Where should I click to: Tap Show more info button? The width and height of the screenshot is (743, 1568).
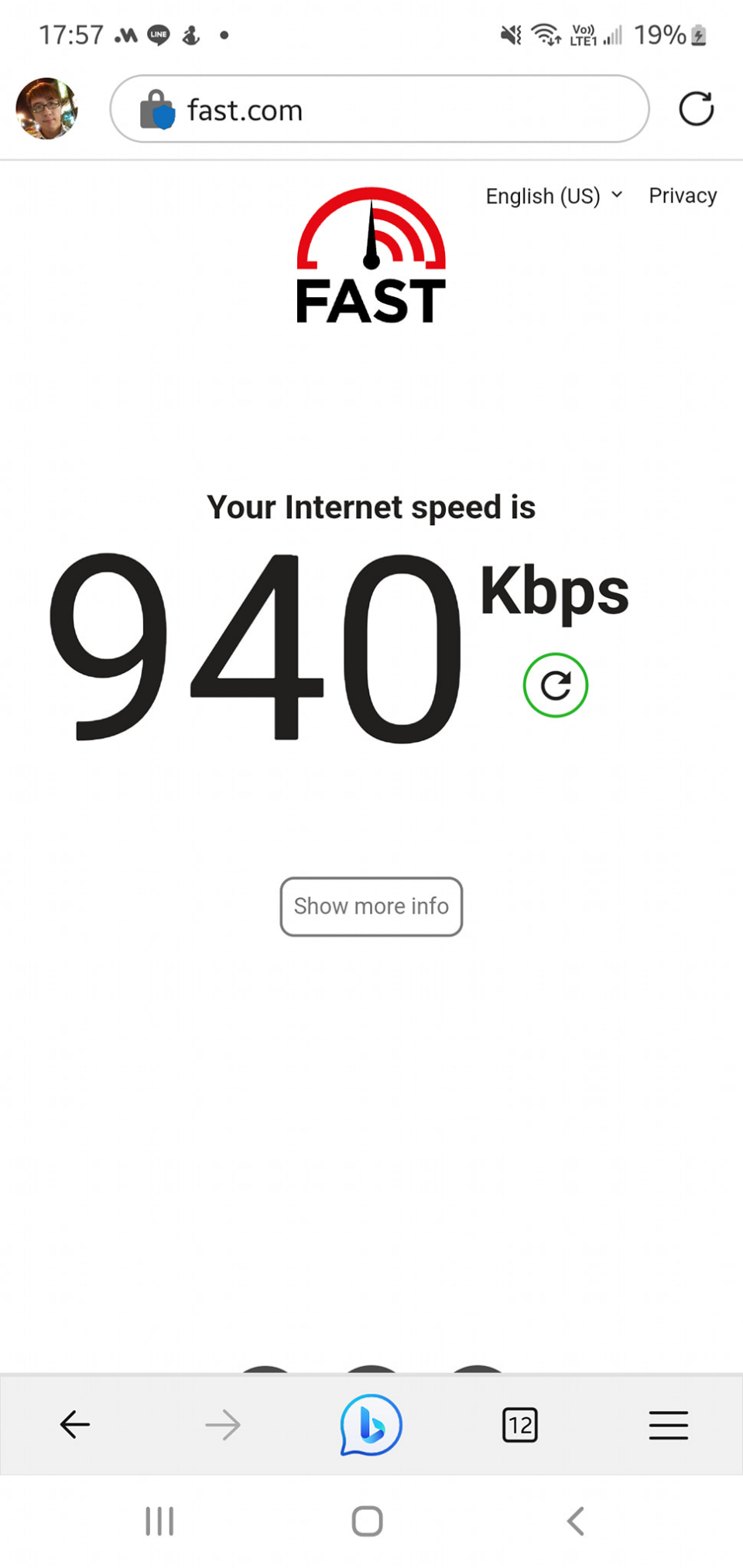pyautogui.click(x=371, y=906)
